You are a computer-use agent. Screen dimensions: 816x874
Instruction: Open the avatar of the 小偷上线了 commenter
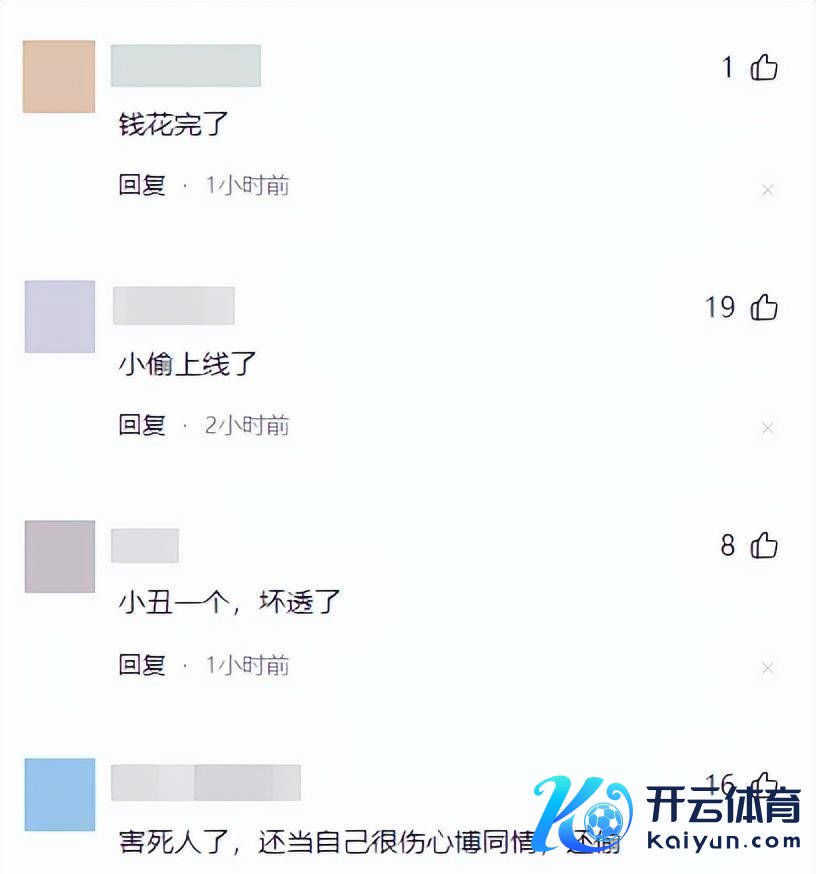pos(59,316)
